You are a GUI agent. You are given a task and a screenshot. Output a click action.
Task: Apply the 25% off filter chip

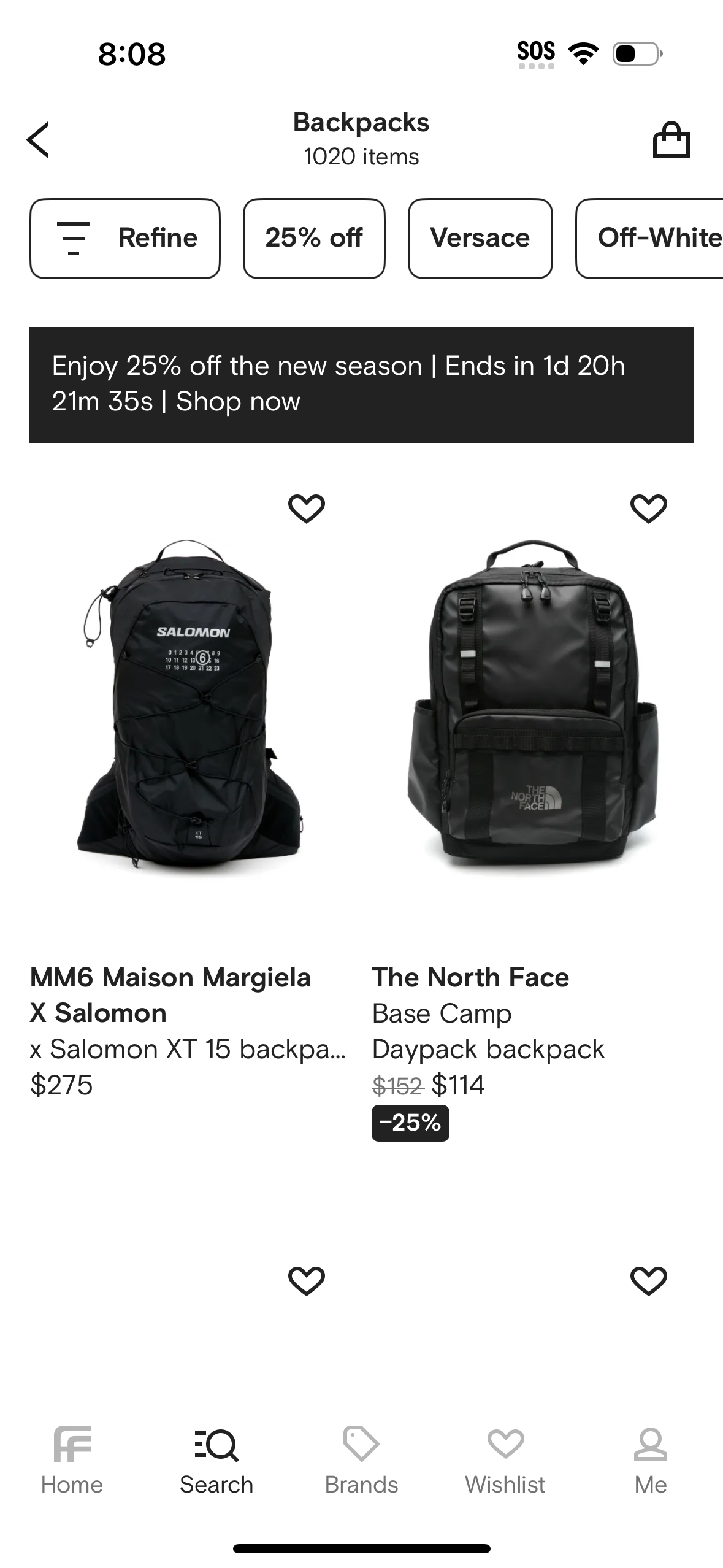point(314,238)
